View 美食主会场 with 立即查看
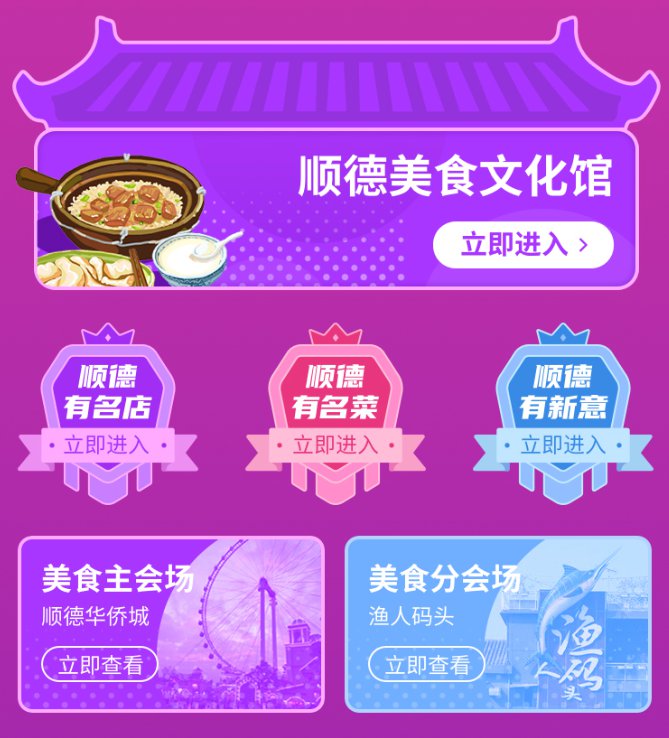 point(100,665)
